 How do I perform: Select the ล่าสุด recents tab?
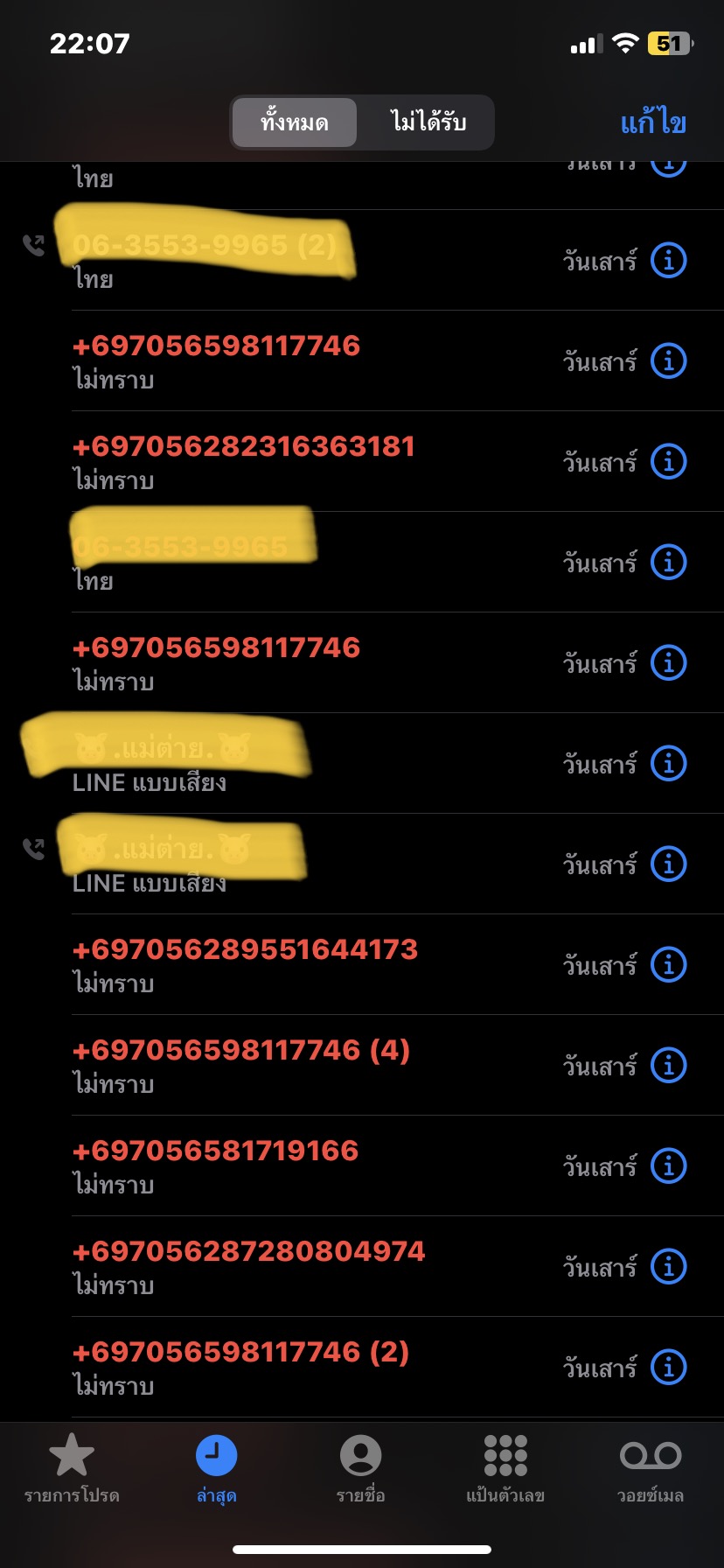coord(216,1469)
